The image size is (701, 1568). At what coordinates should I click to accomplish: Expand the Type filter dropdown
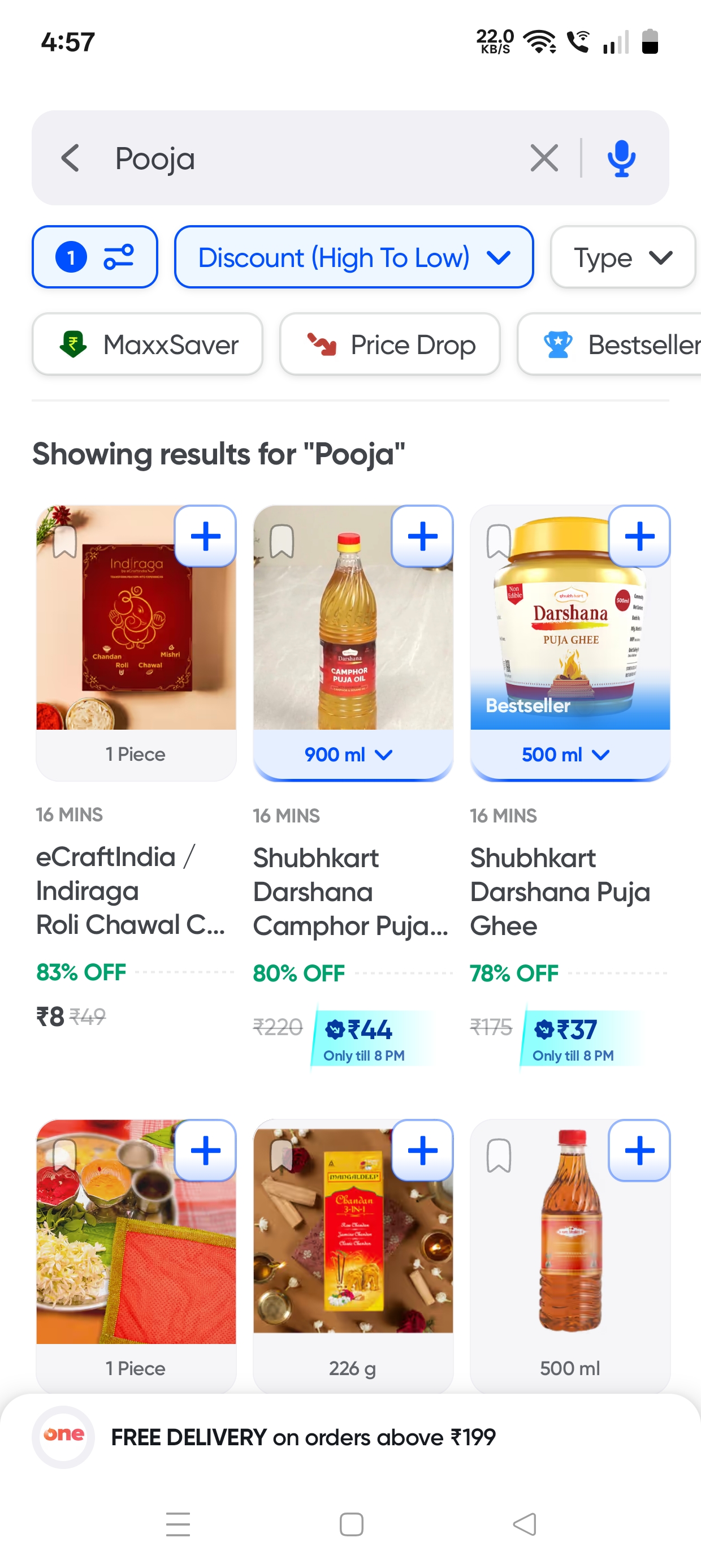(622, 257)
